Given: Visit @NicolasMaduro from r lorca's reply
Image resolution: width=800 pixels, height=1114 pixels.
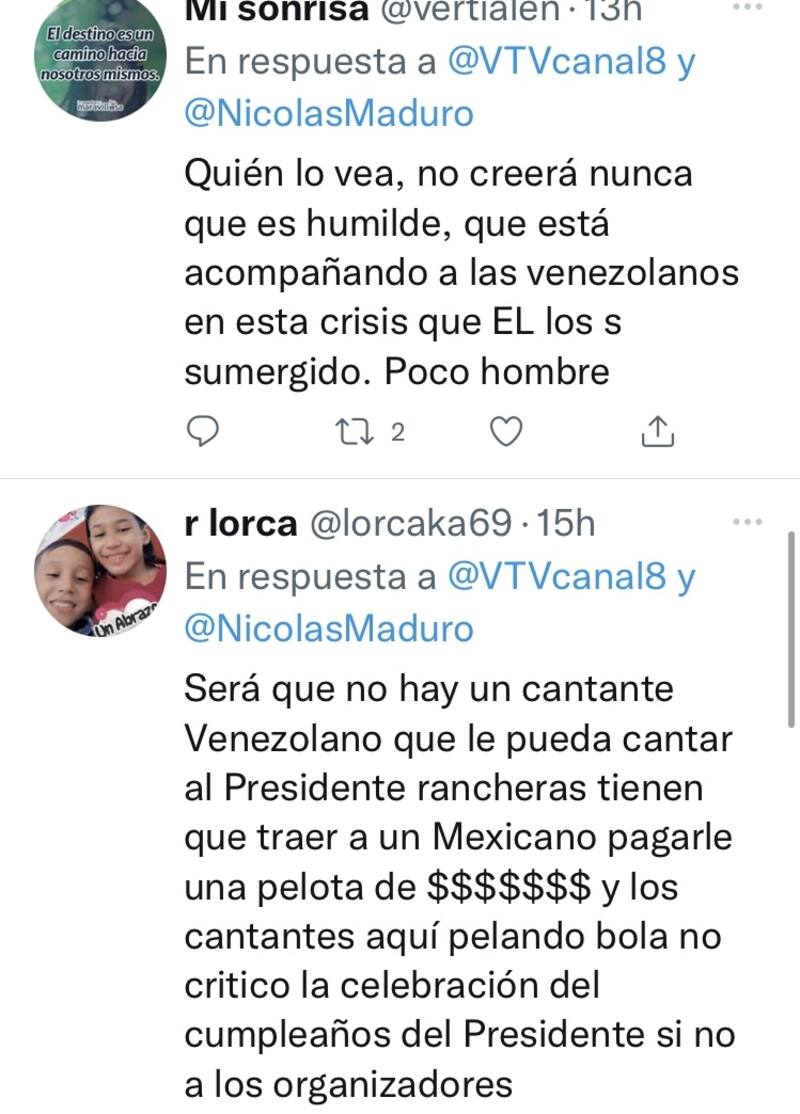Looking at the screenshot, I should tap(329, 628).
